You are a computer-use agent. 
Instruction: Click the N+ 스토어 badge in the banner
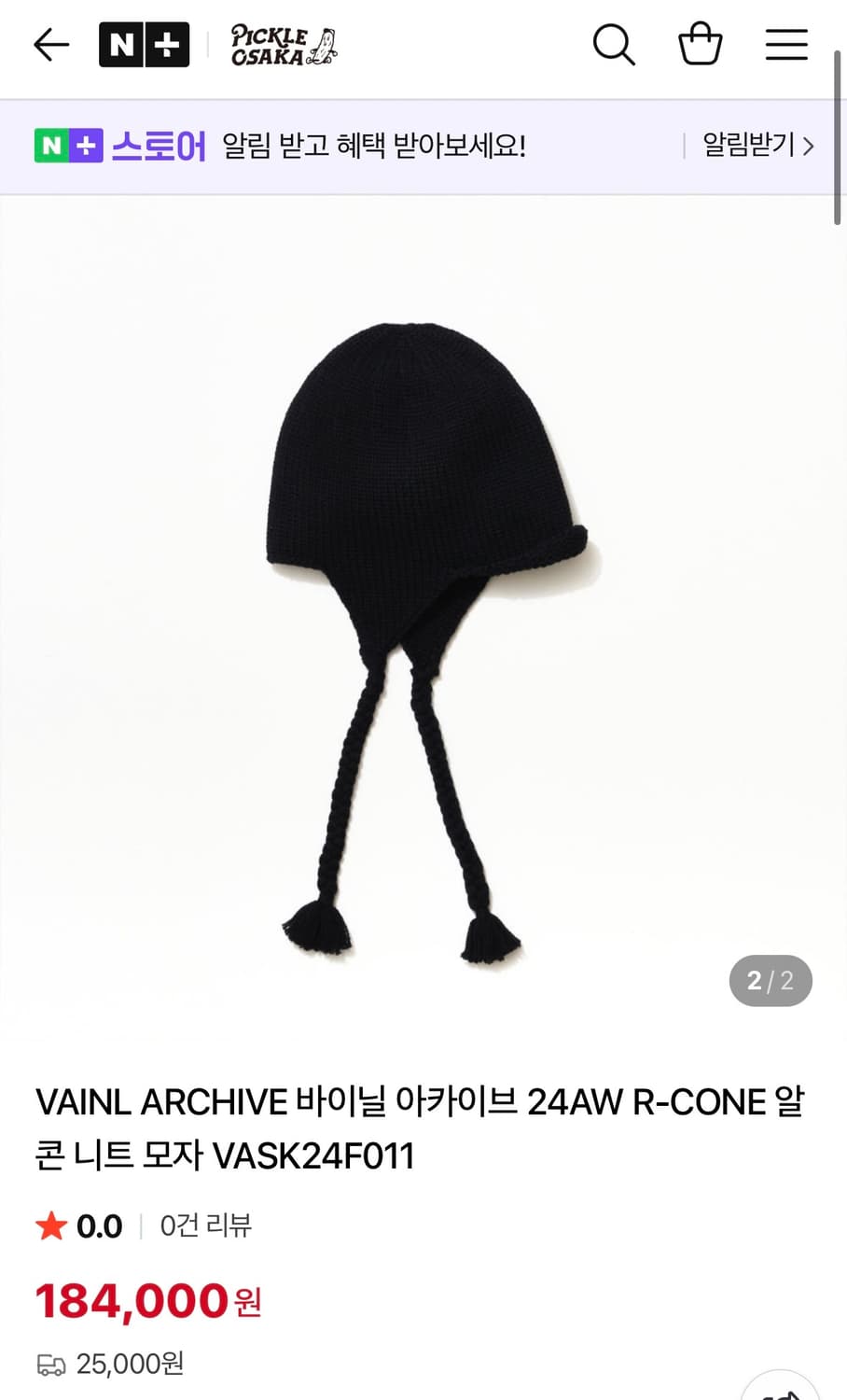pyautogui.click(x=67, y=146)
